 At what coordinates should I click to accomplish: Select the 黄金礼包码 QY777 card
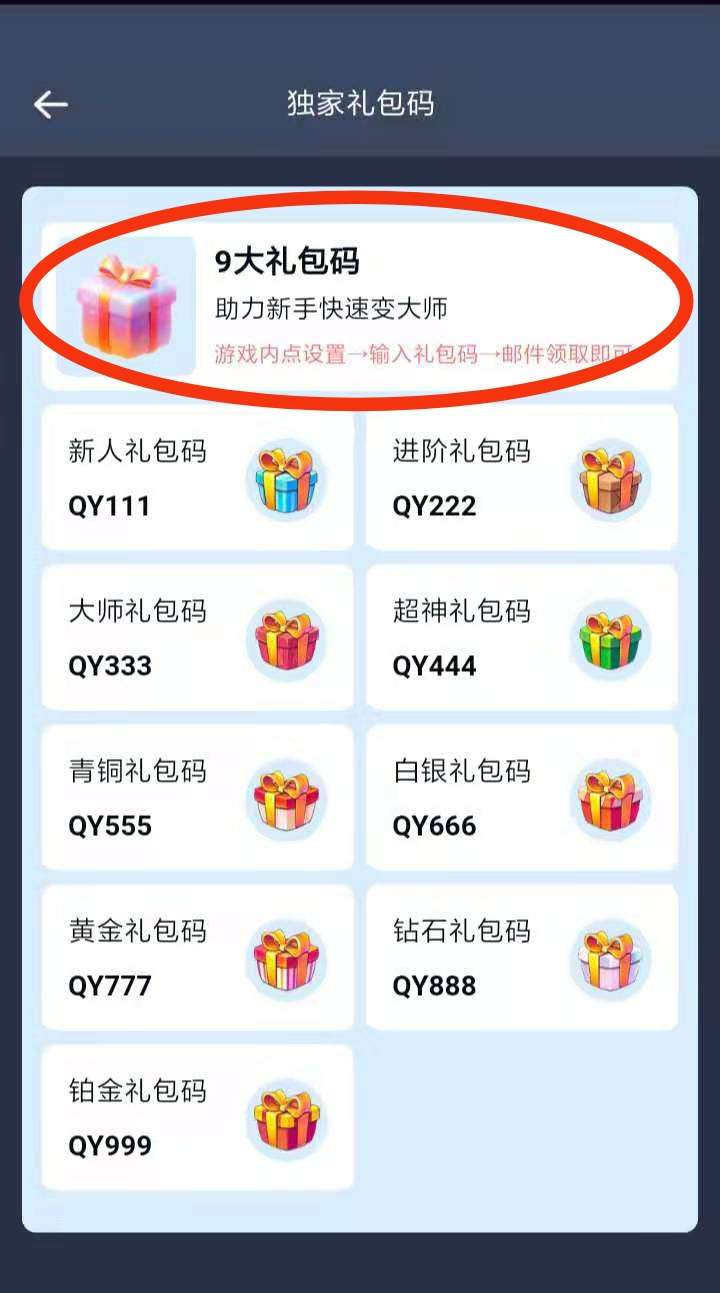(197, 959)
